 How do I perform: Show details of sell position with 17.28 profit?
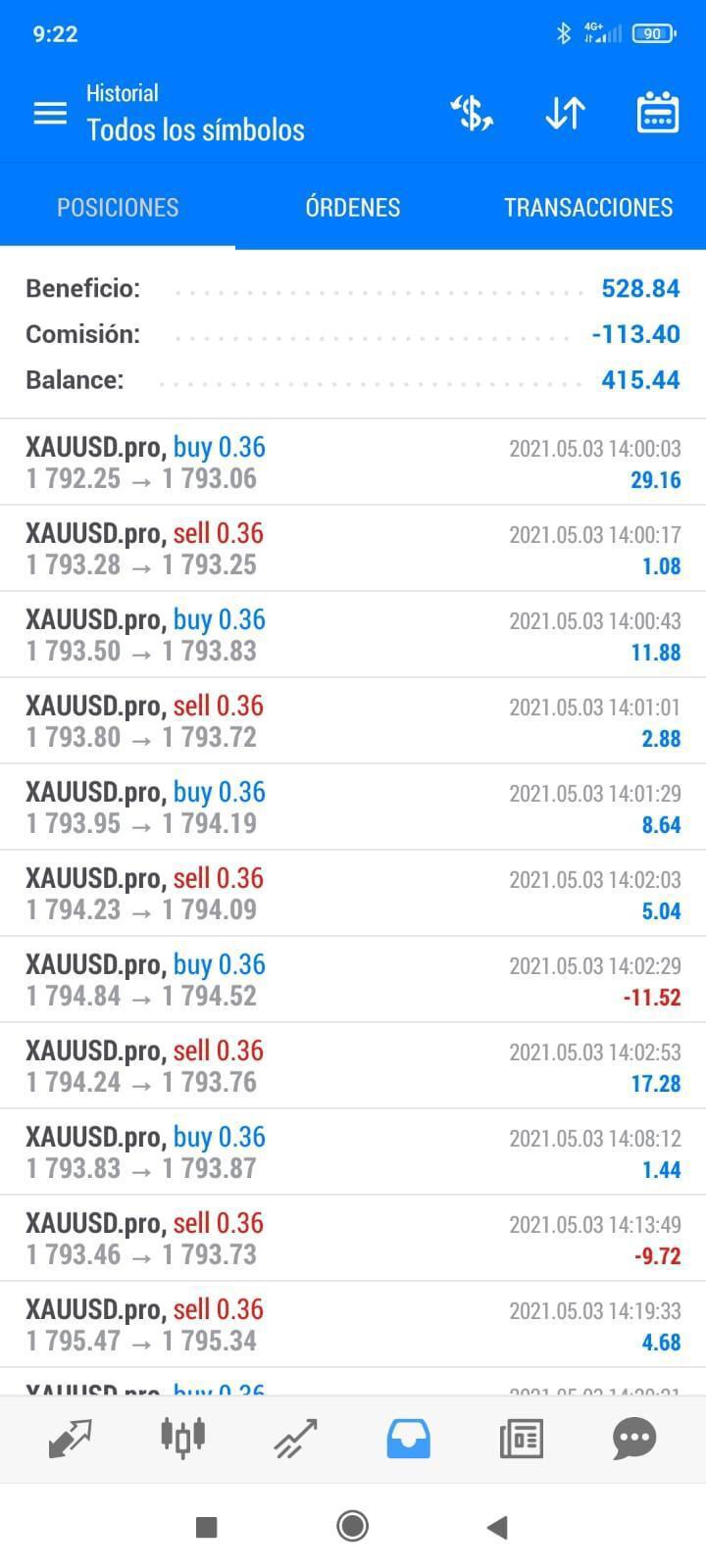353,1066
